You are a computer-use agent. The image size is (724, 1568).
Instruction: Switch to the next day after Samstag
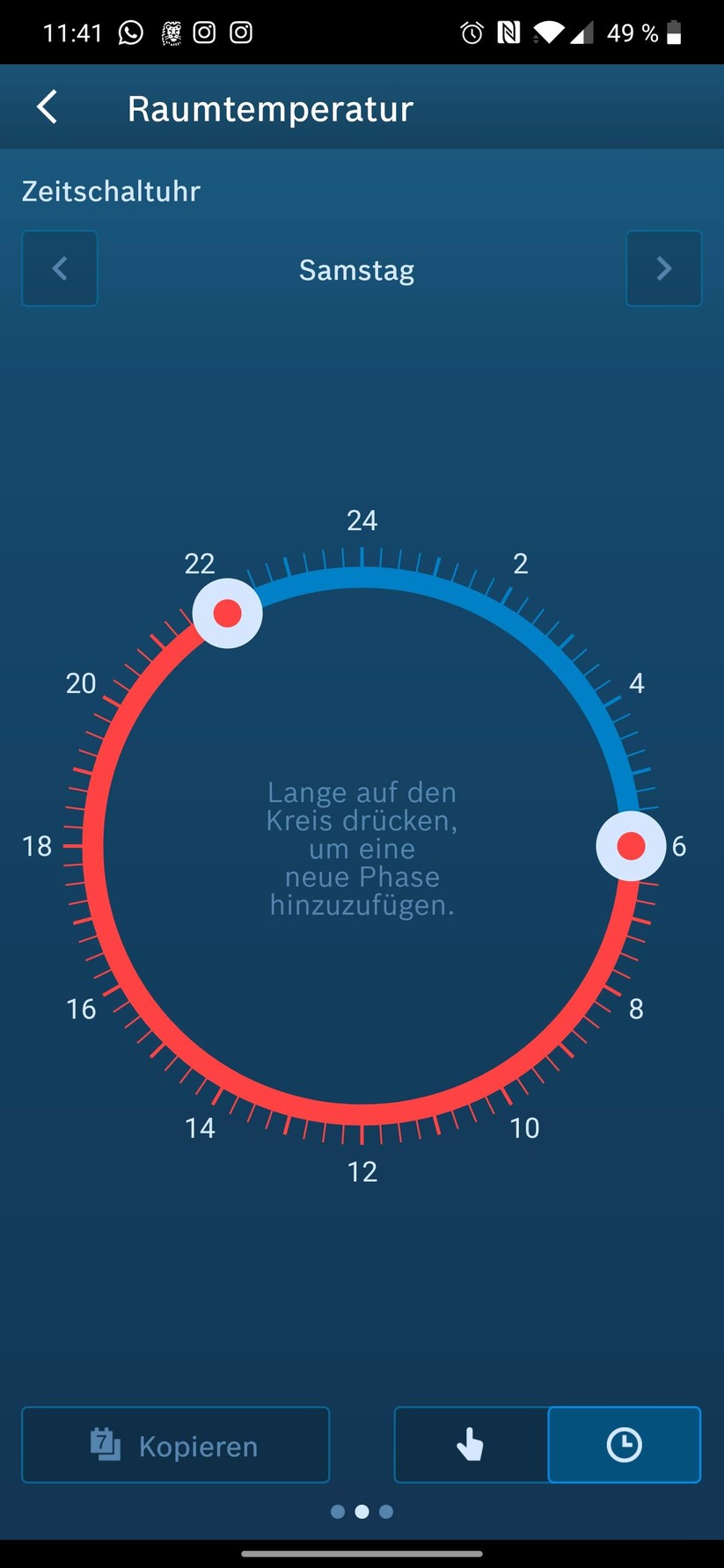663,269
